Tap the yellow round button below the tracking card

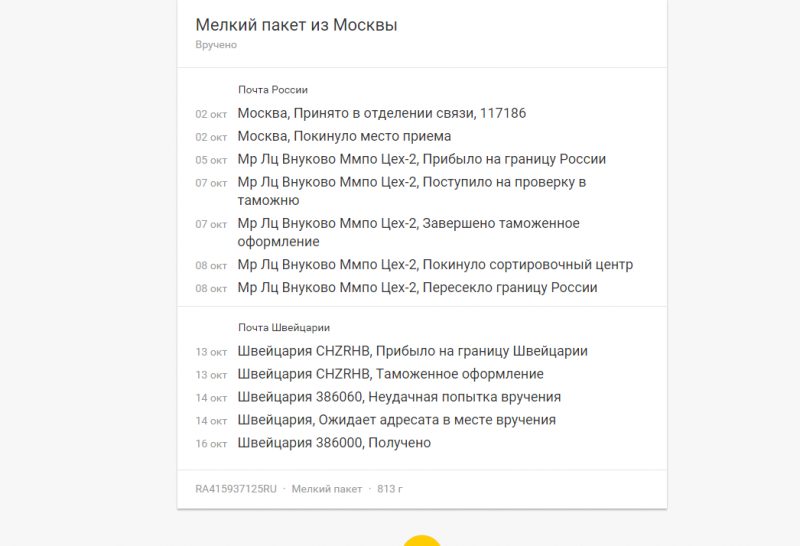(x=422, y=541)
